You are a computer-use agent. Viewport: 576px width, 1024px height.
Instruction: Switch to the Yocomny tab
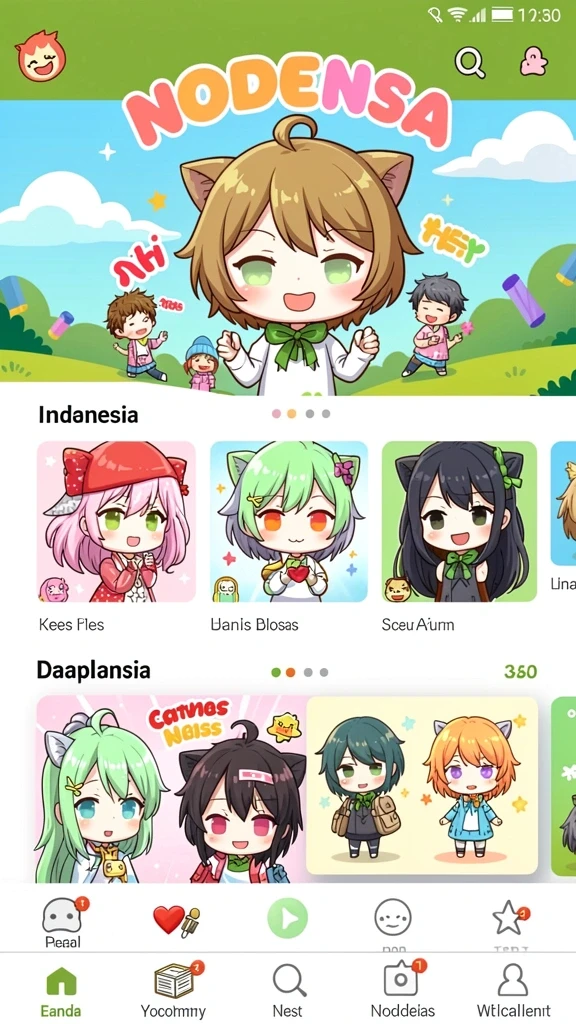(173, 991)
